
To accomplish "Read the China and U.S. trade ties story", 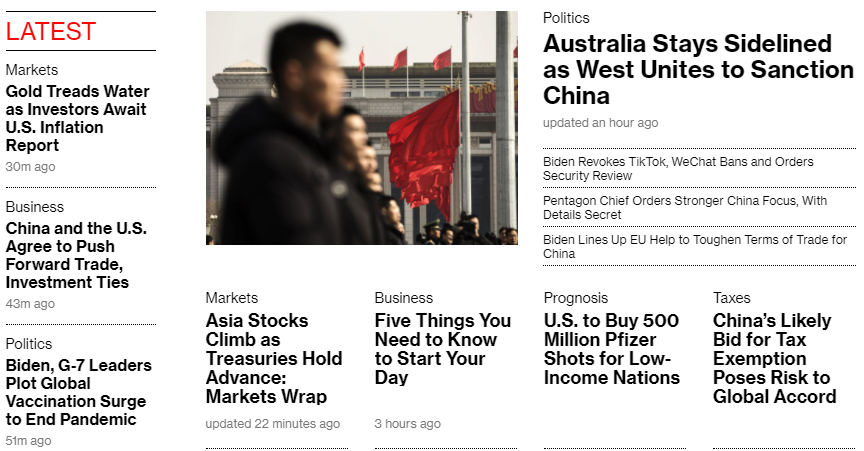I will pyautogui.click(x=75, y=255).
